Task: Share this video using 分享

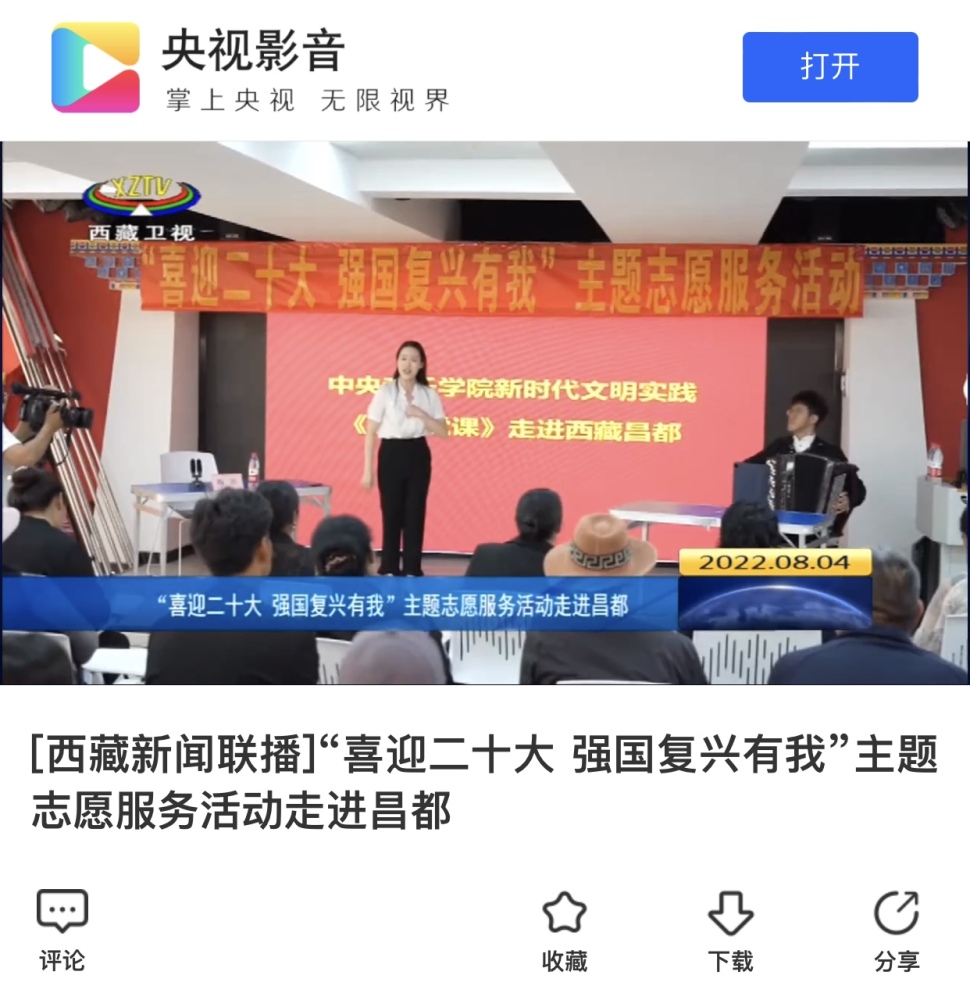Action: [x=896, y=930]
